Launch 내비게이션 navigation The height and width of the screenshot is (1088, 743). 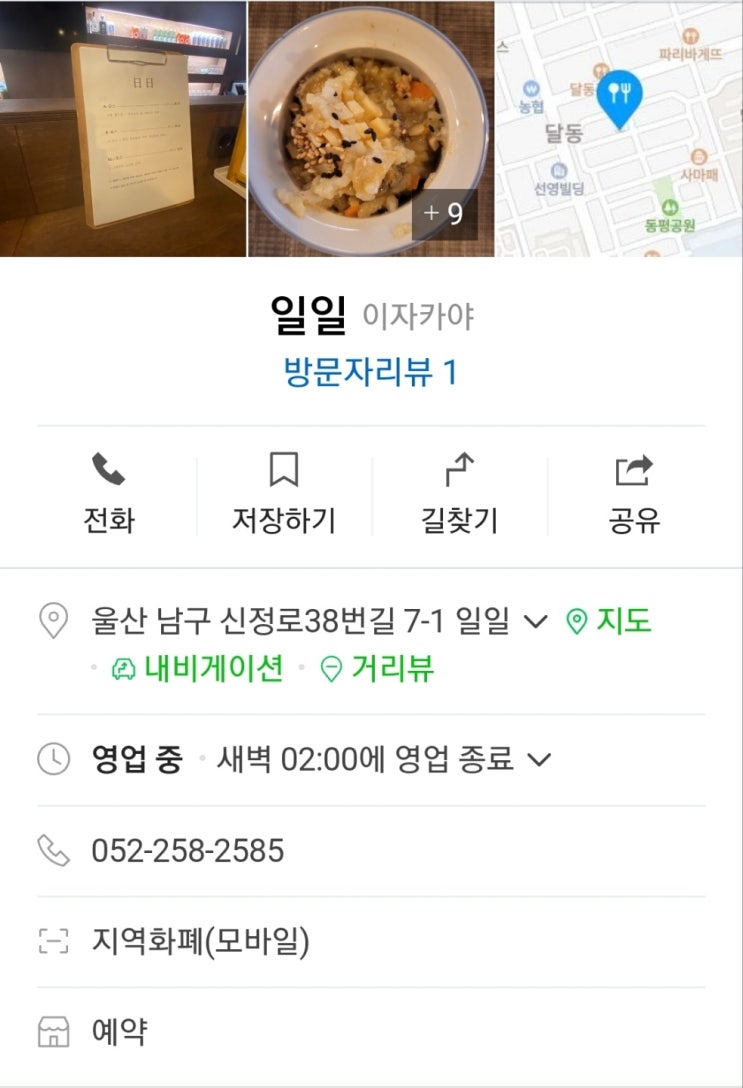click(198, 668)
